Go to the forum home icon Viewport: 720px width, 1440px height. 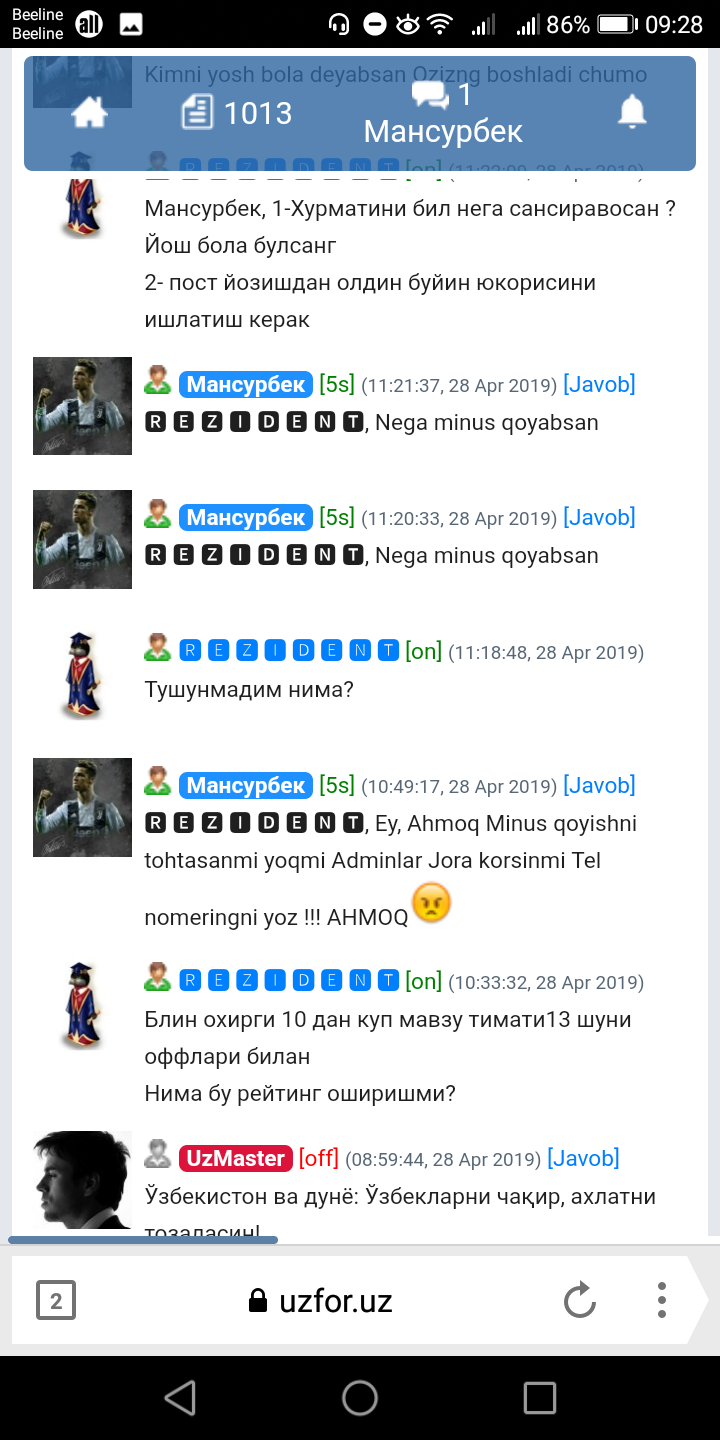[x=89, y=114]
